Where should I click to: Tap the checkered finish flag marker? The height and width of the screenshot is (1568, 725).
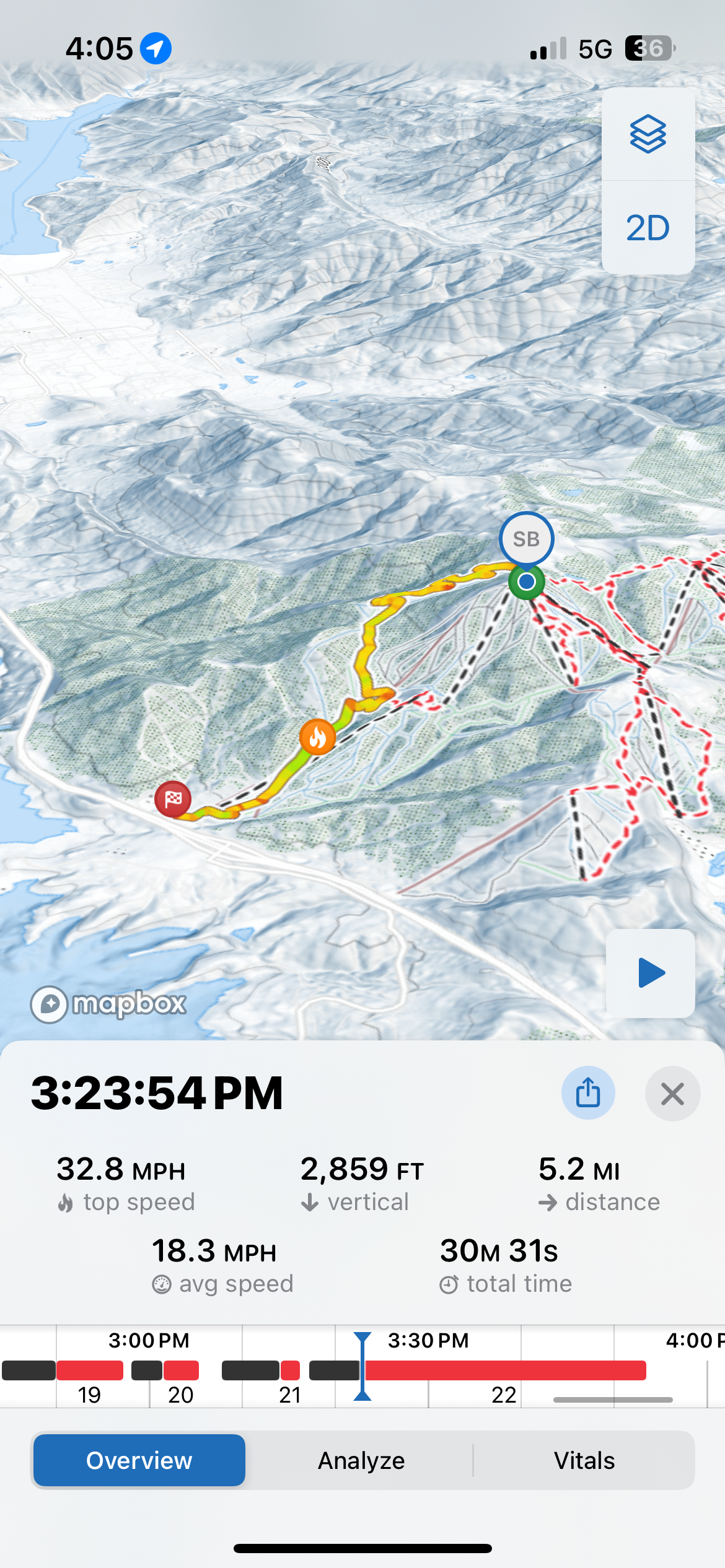[x=173, y=799]
